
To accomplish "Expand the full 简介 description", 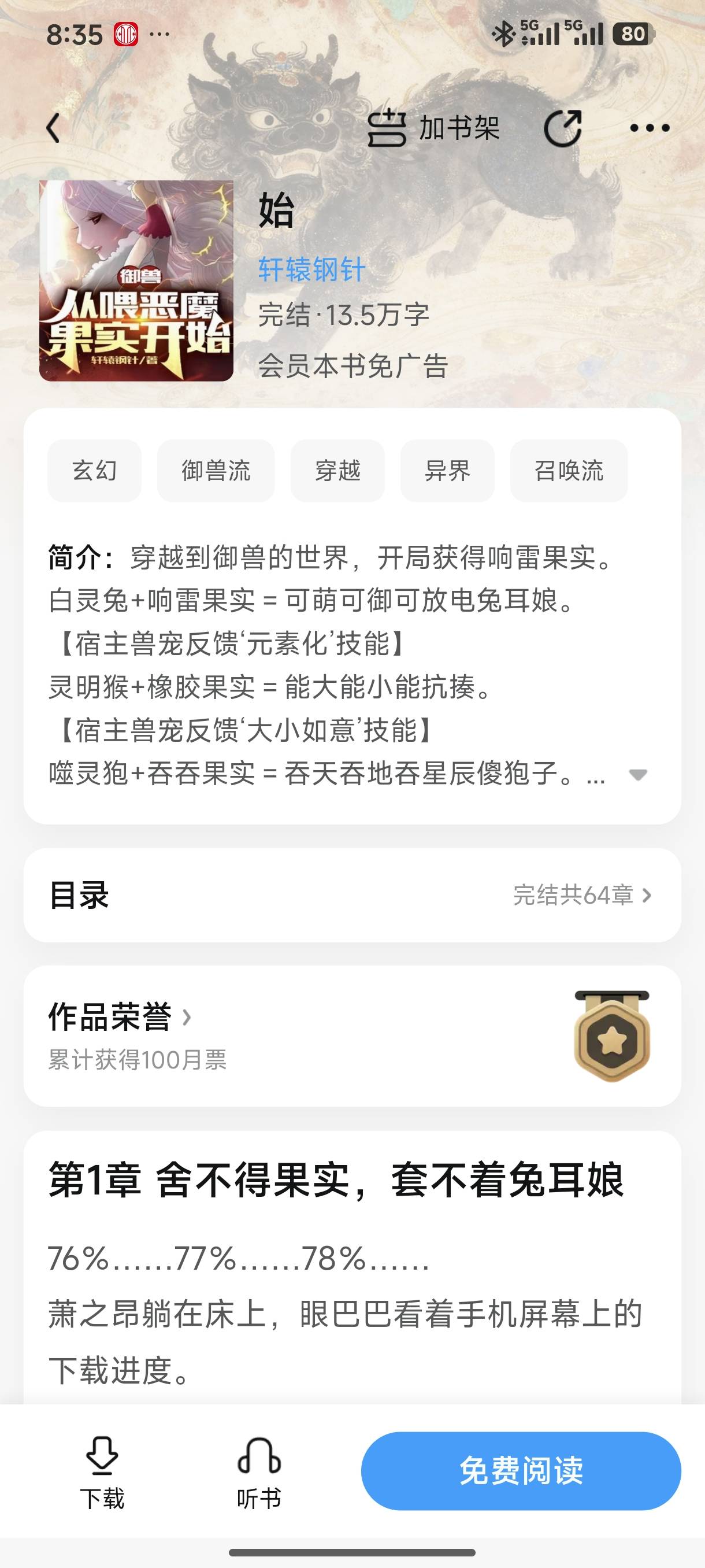I will (637, 775).
